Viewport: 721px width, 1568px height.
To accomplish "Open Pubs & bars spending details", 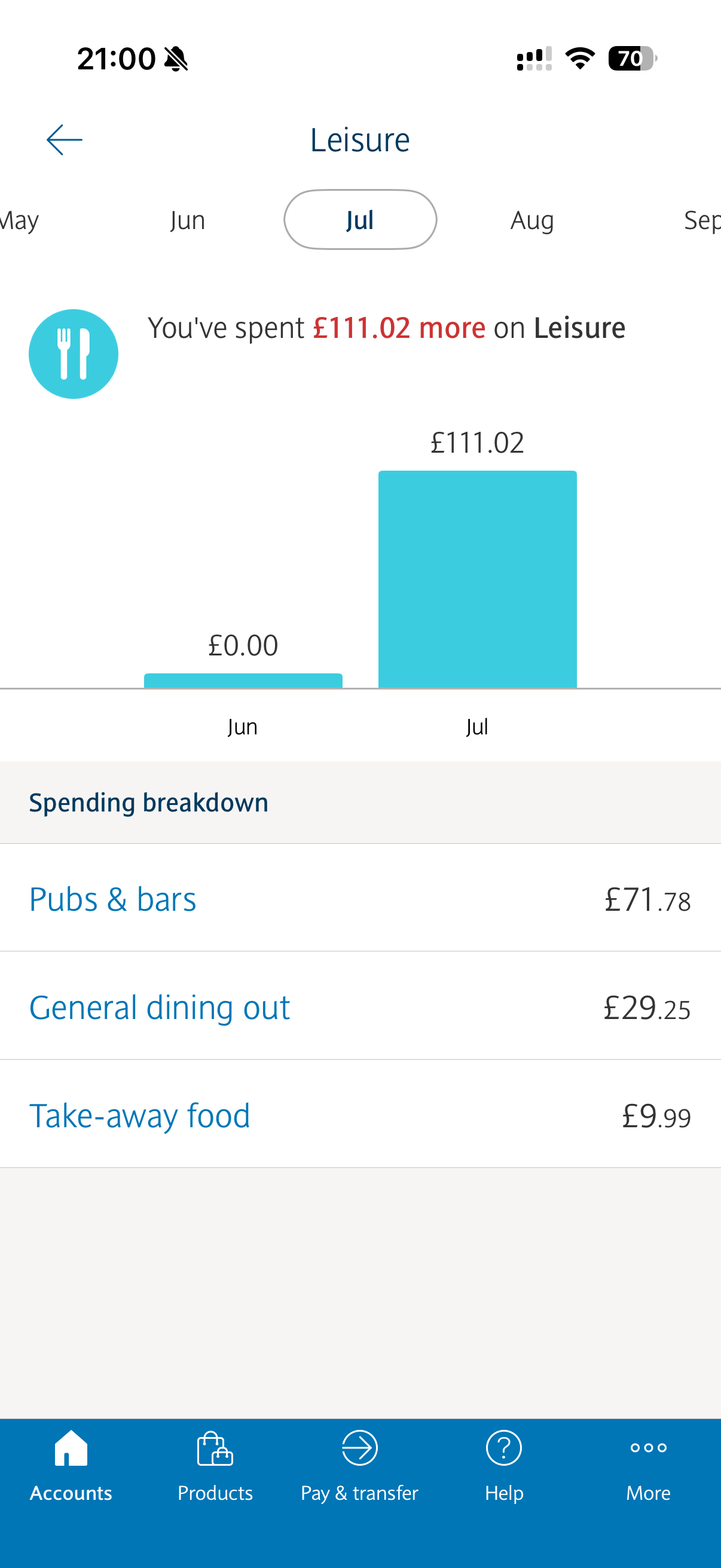I will click(360, 898).
